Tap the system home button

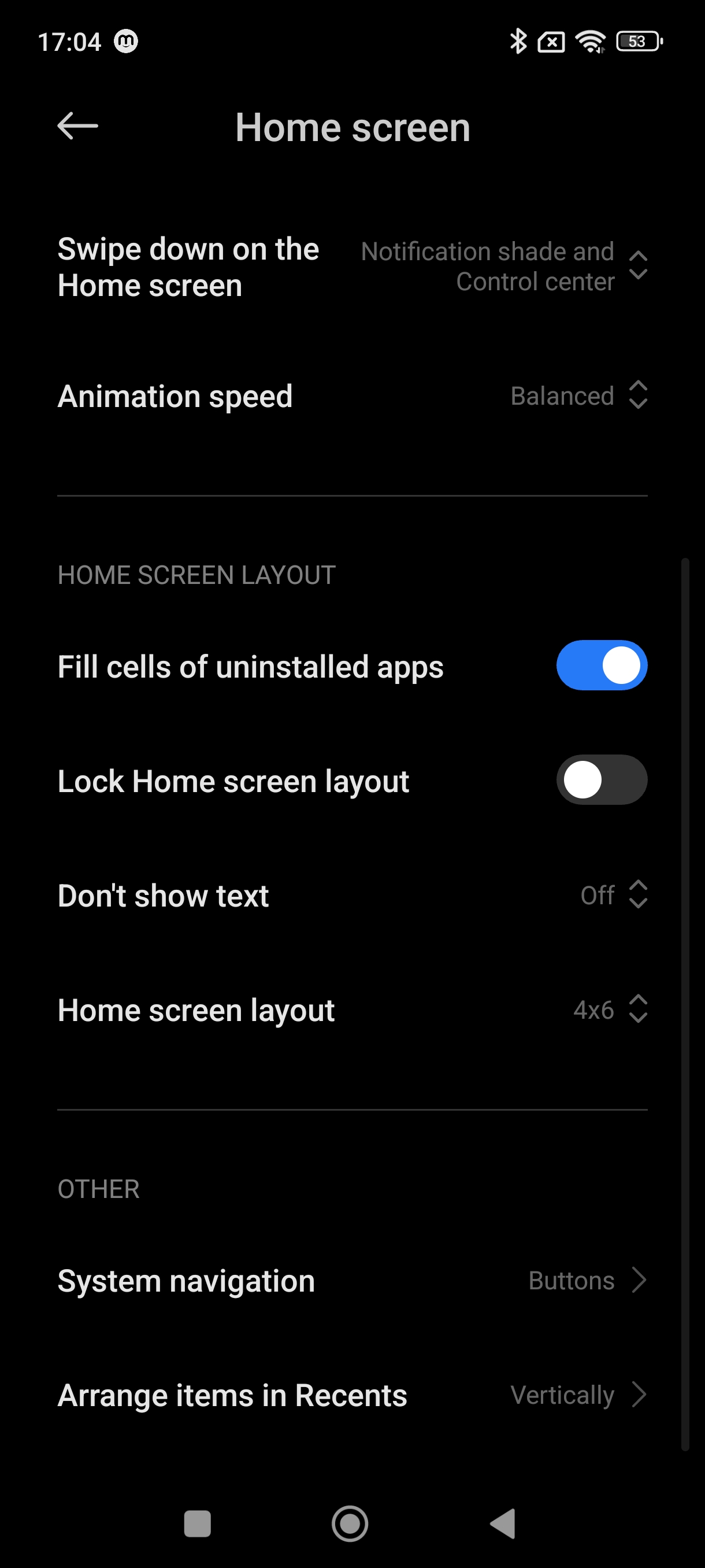[x=350, y=1523]
